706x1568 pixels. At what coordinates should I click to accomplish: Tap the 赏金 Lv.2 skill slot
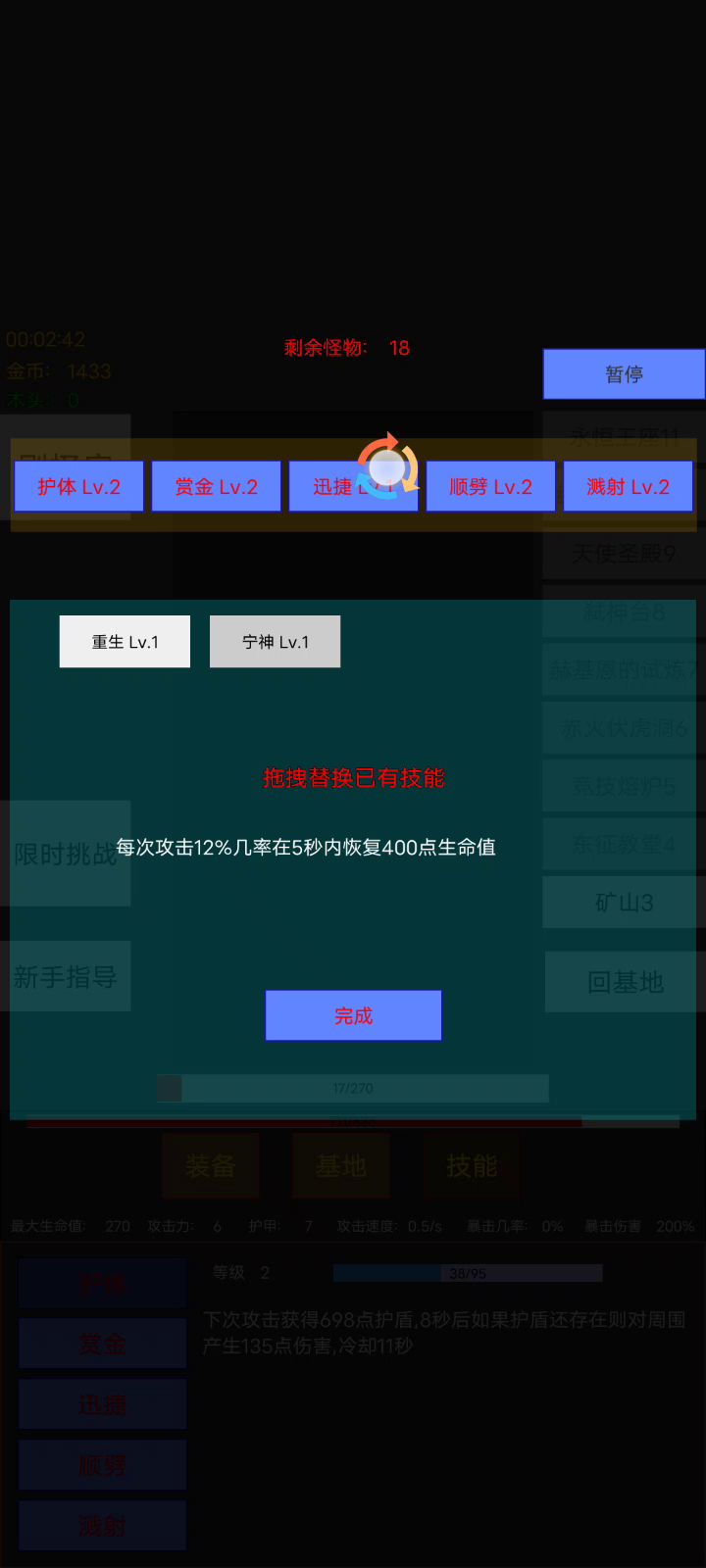pyautogui.click(x=216, y=486)
